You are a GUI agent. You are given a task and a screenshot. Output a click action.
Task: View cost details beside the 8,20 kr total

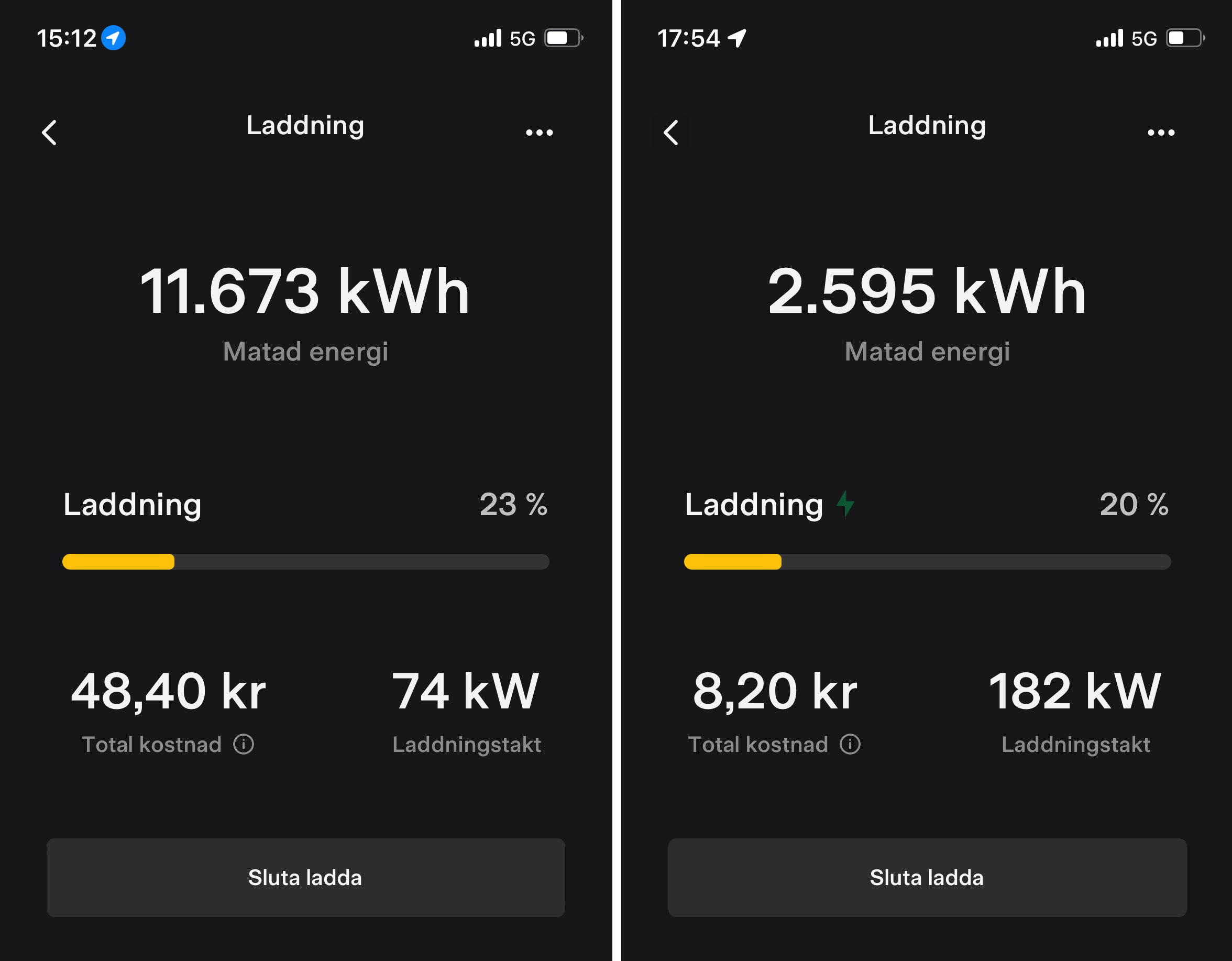[x=850, y=744]
